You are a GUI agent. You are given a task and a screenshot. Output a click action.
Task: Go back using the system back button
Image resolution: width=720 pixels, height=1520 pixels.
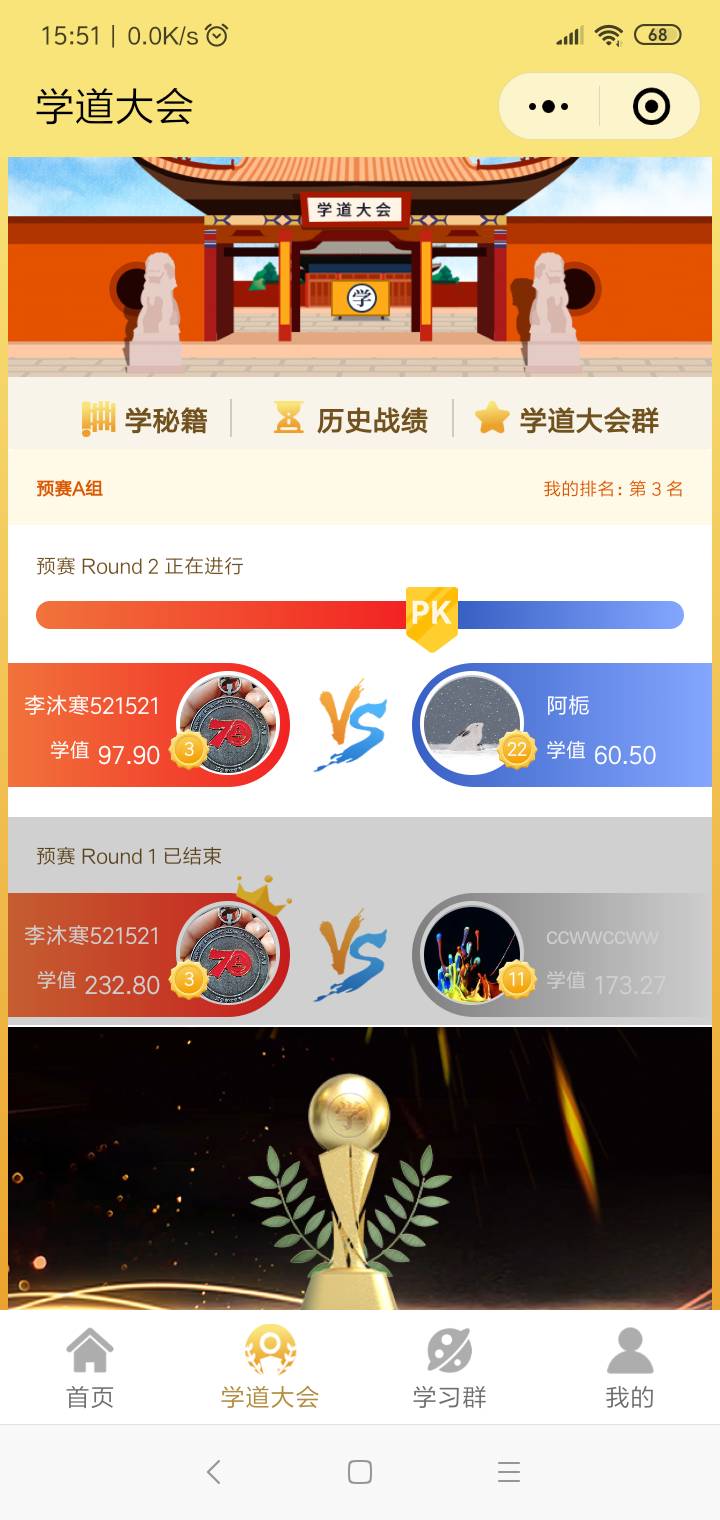213,1471
